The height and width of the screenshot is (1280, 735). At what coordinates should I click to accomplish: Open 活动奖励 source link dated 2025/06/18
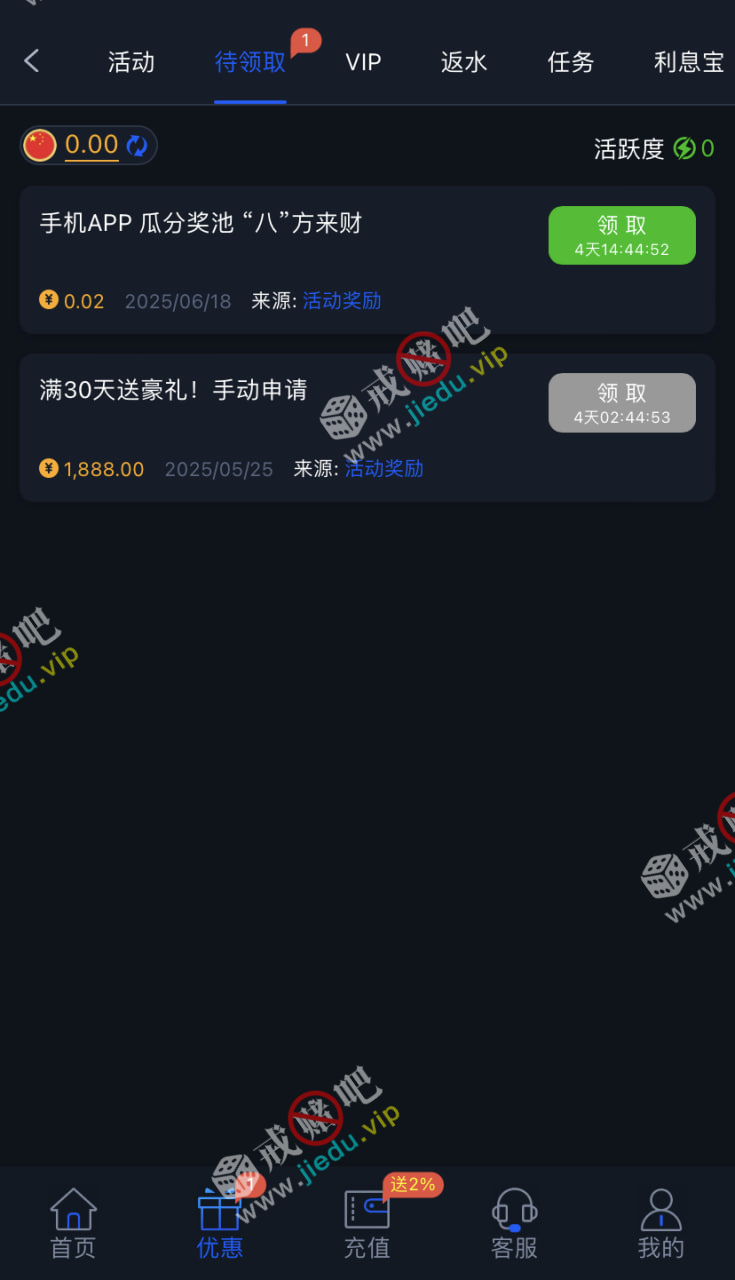pos(341,301)
